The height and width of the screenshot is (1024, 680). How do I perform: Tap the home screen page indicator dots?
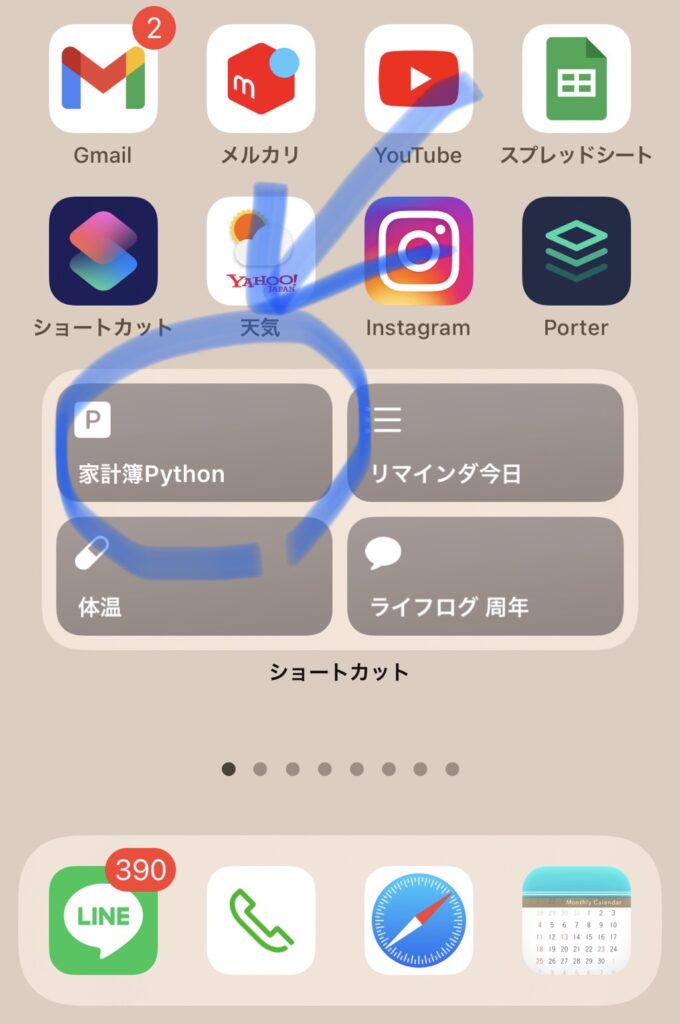click(340, 769)
